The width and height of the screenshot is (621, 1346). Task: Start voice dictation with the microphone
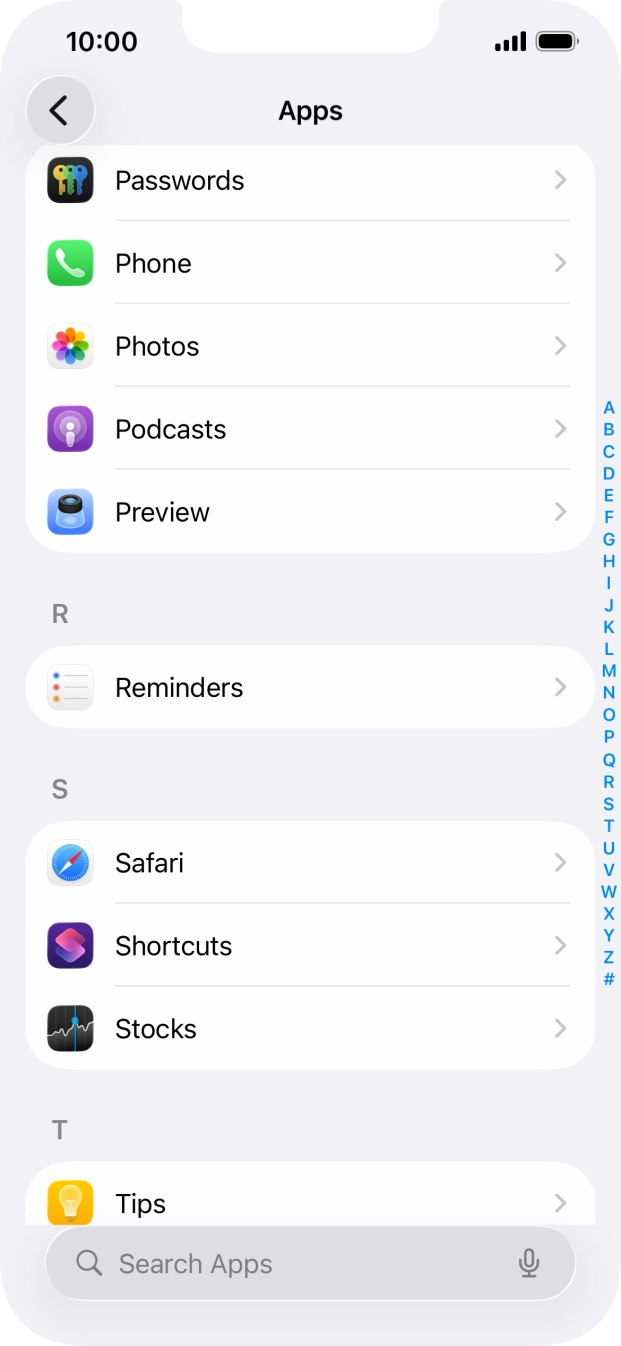(529, 1264)
